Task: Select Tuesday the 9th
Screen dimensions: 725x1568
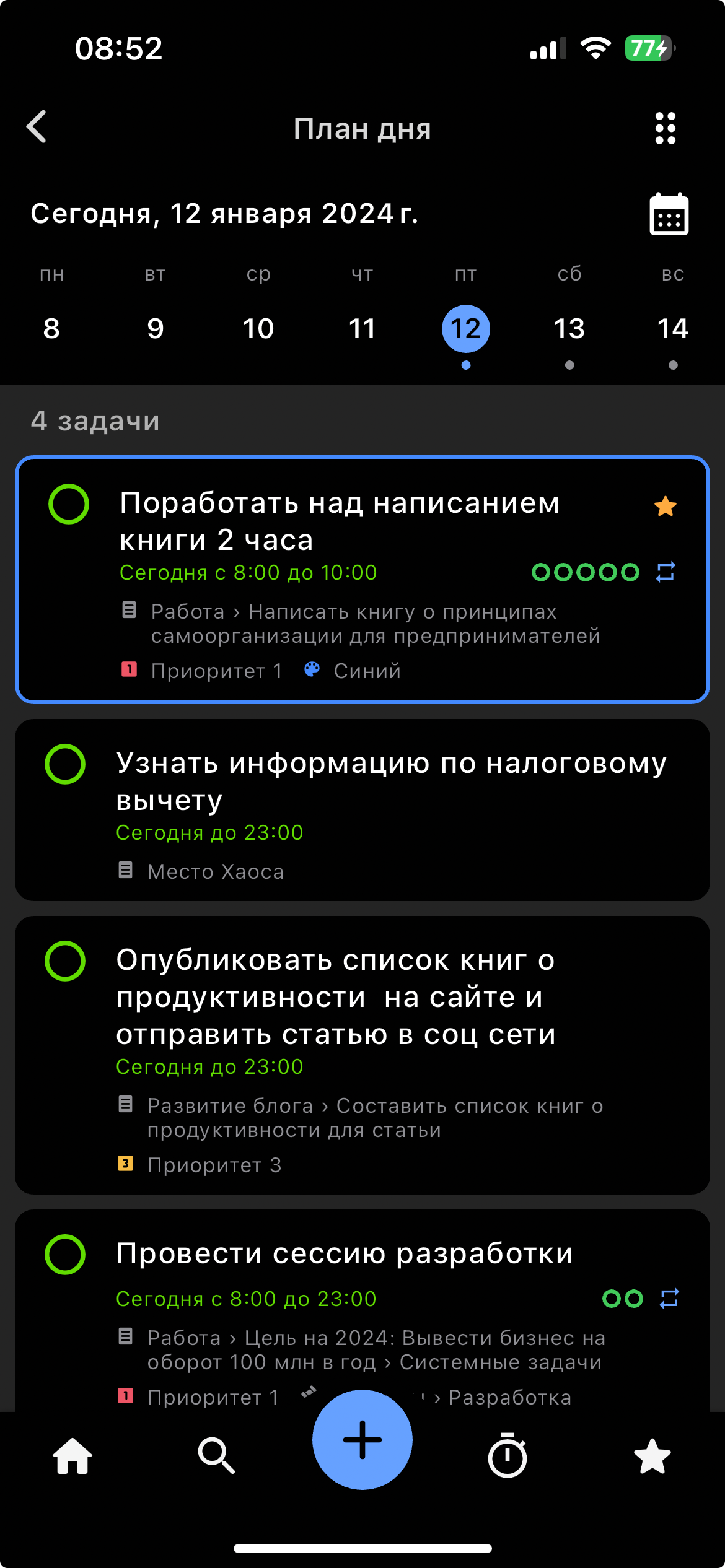Action: point(156,328)
